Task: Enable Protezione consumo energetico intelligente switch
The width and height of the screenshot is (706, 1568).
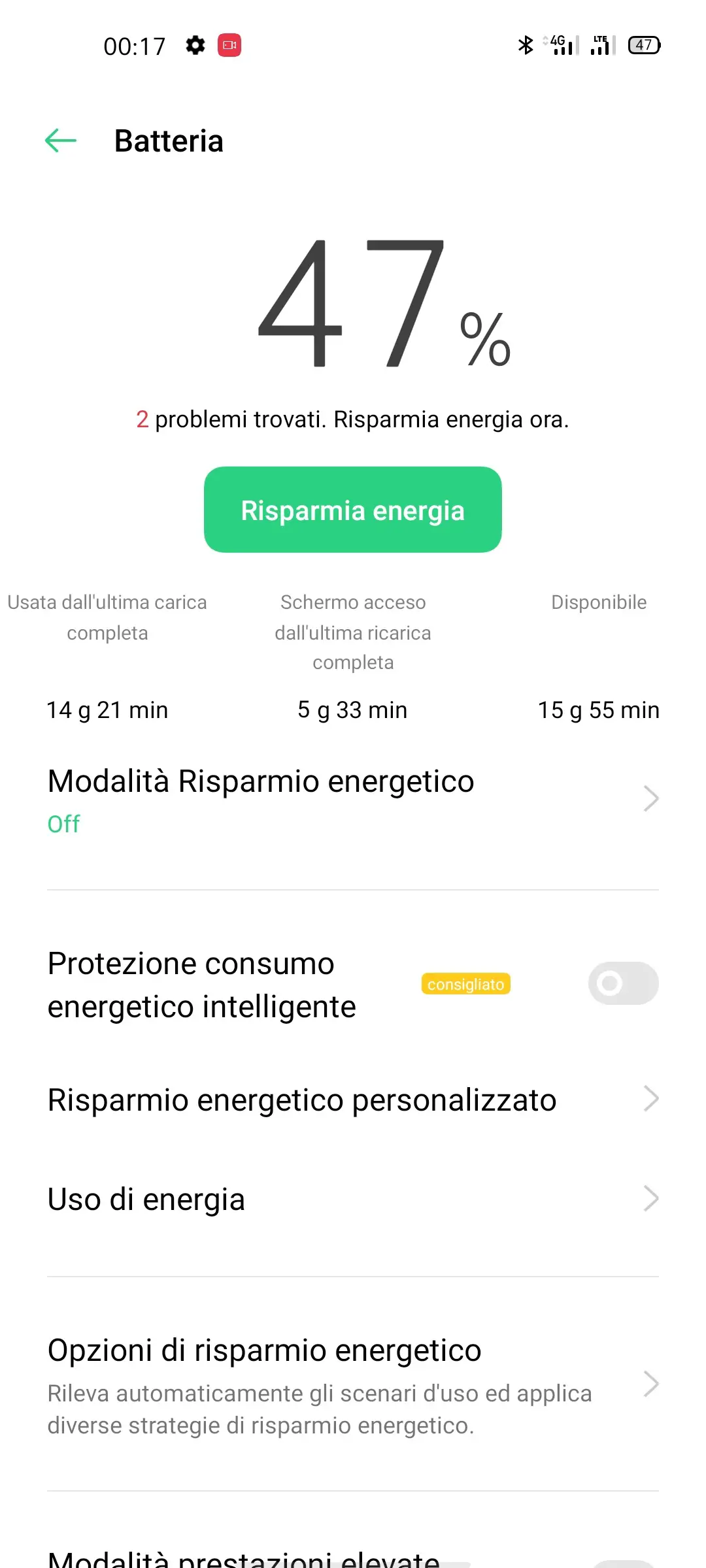Action: tap(623, 983)
